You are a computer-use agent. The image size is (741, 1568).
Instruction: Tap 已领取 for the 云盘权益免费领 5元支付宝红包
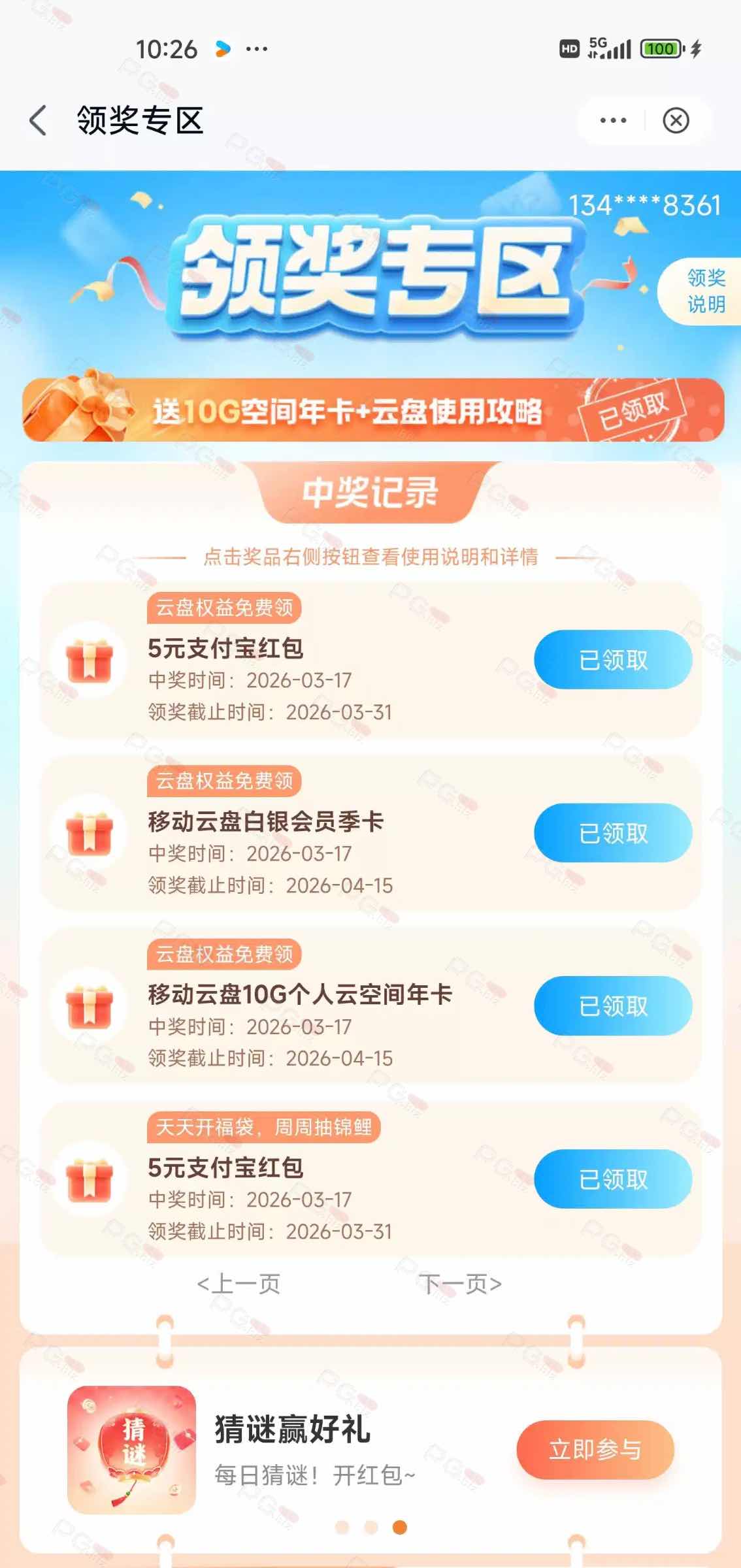(612, 660)
